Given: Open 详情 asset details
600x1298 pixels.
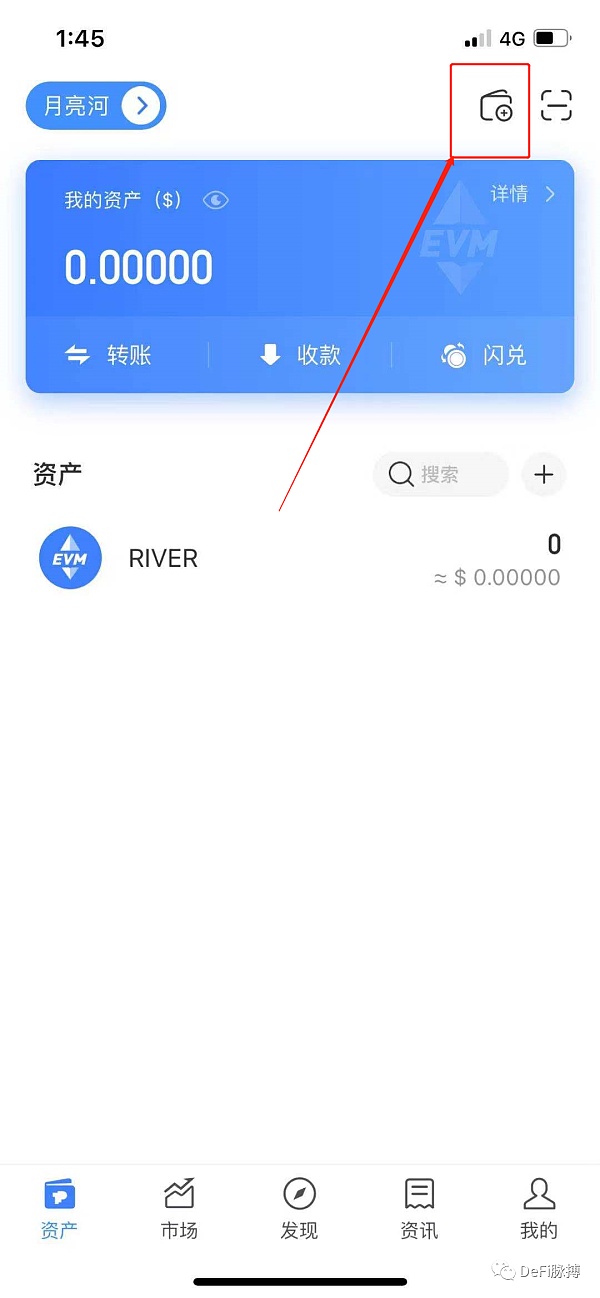Looking at the screenshot, I should tap(522, 194).
